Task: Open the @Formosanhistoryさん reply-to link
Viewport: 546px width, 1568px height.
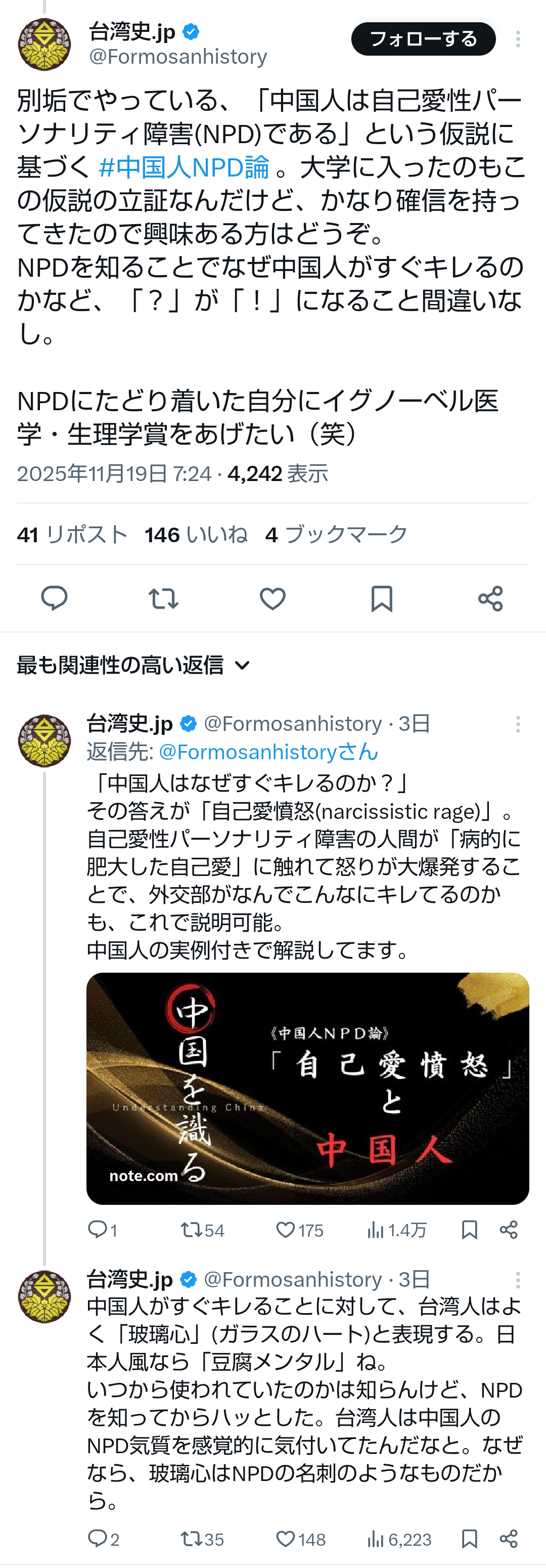Action: point(268,752)
